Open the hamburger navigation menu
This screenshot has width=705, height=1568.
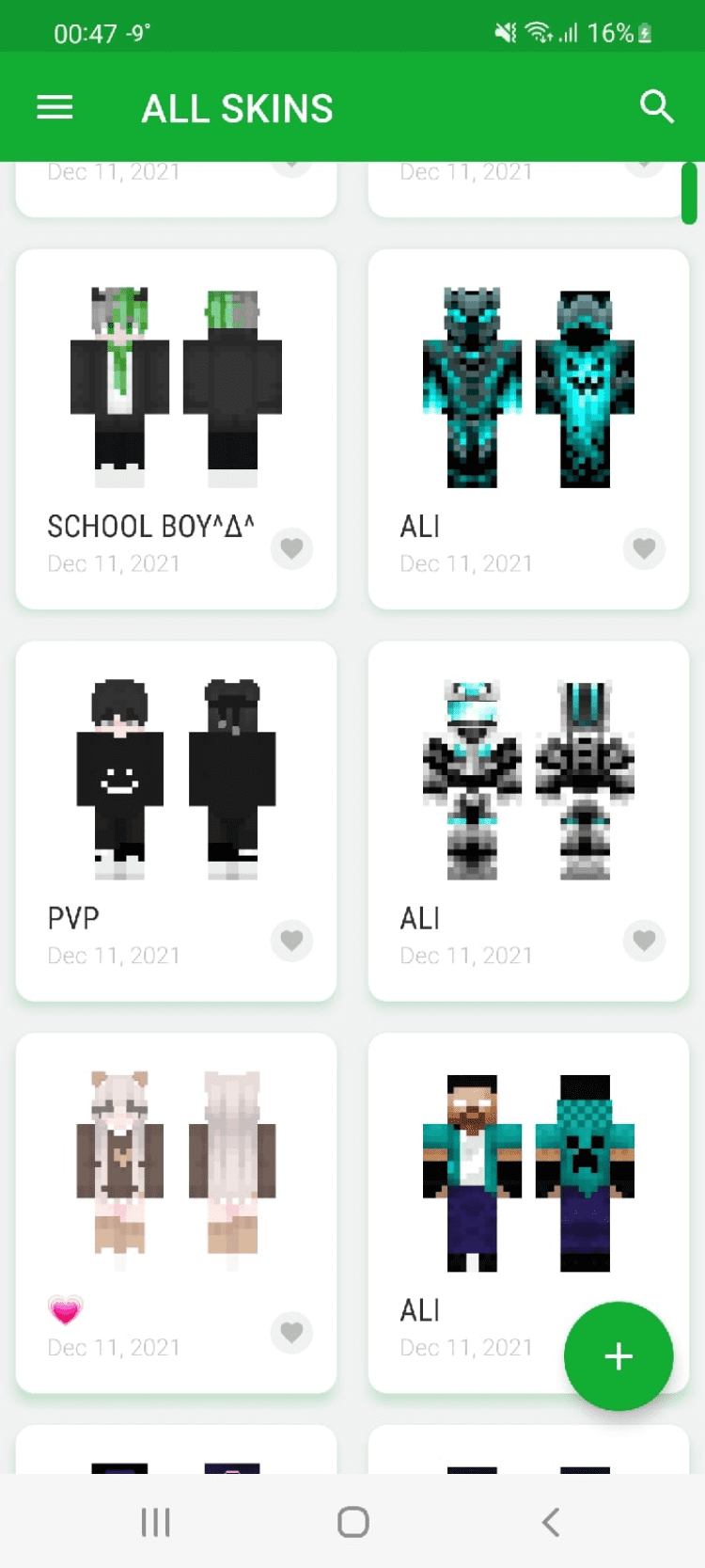pos(55,108)
